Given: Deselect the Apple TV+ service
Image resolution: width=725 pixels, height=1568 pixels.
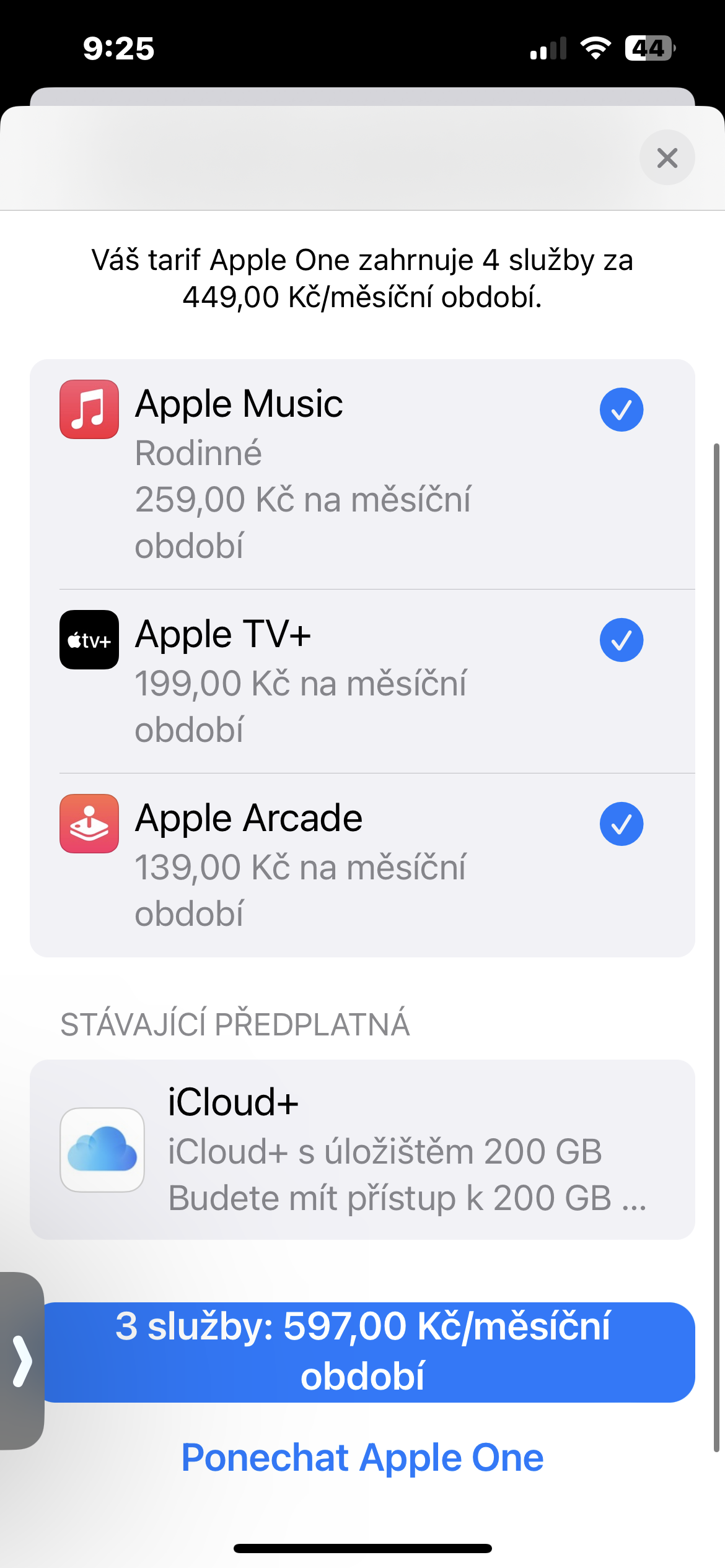Looking at the screenshot, I should (621, 640).
